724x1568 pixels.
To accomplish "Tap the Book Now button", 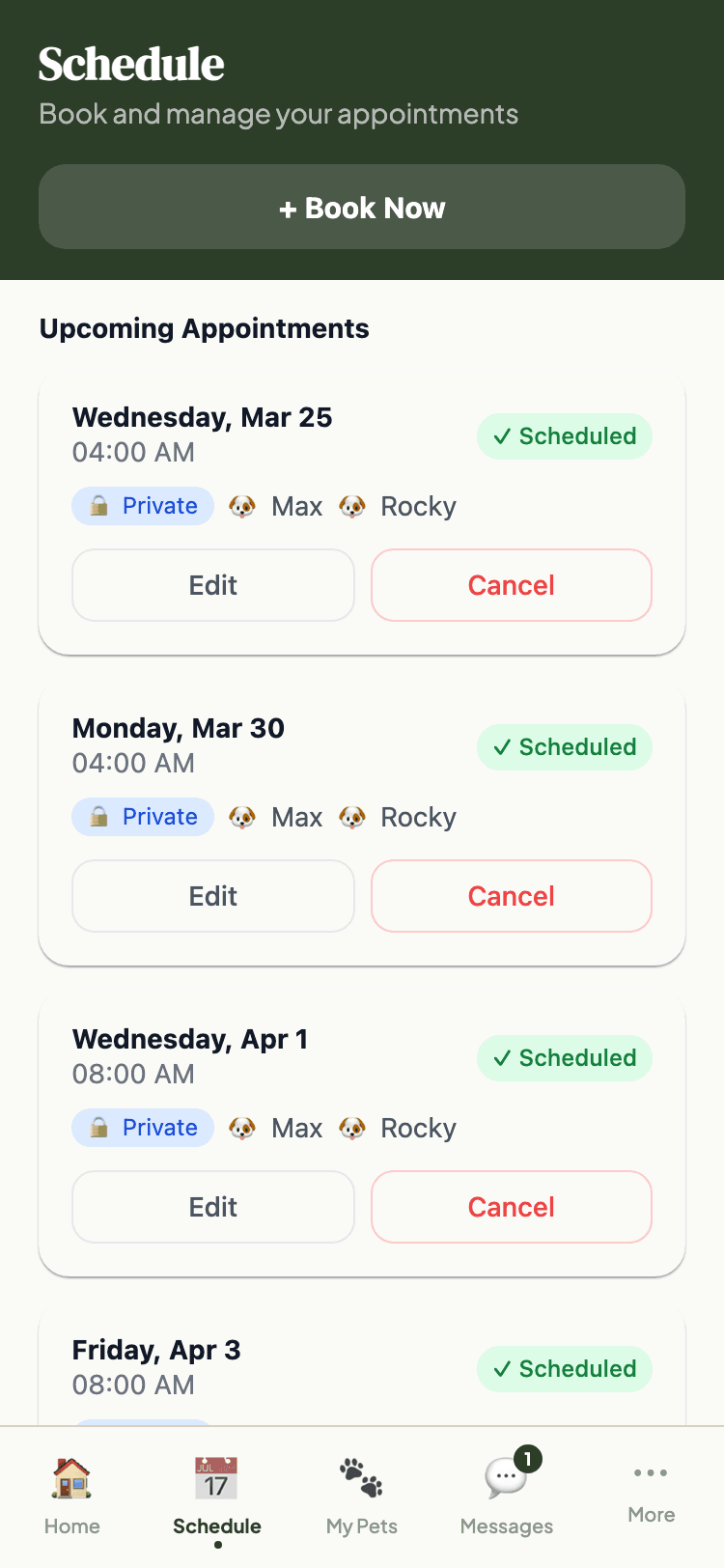I will (x=362, y=207).
